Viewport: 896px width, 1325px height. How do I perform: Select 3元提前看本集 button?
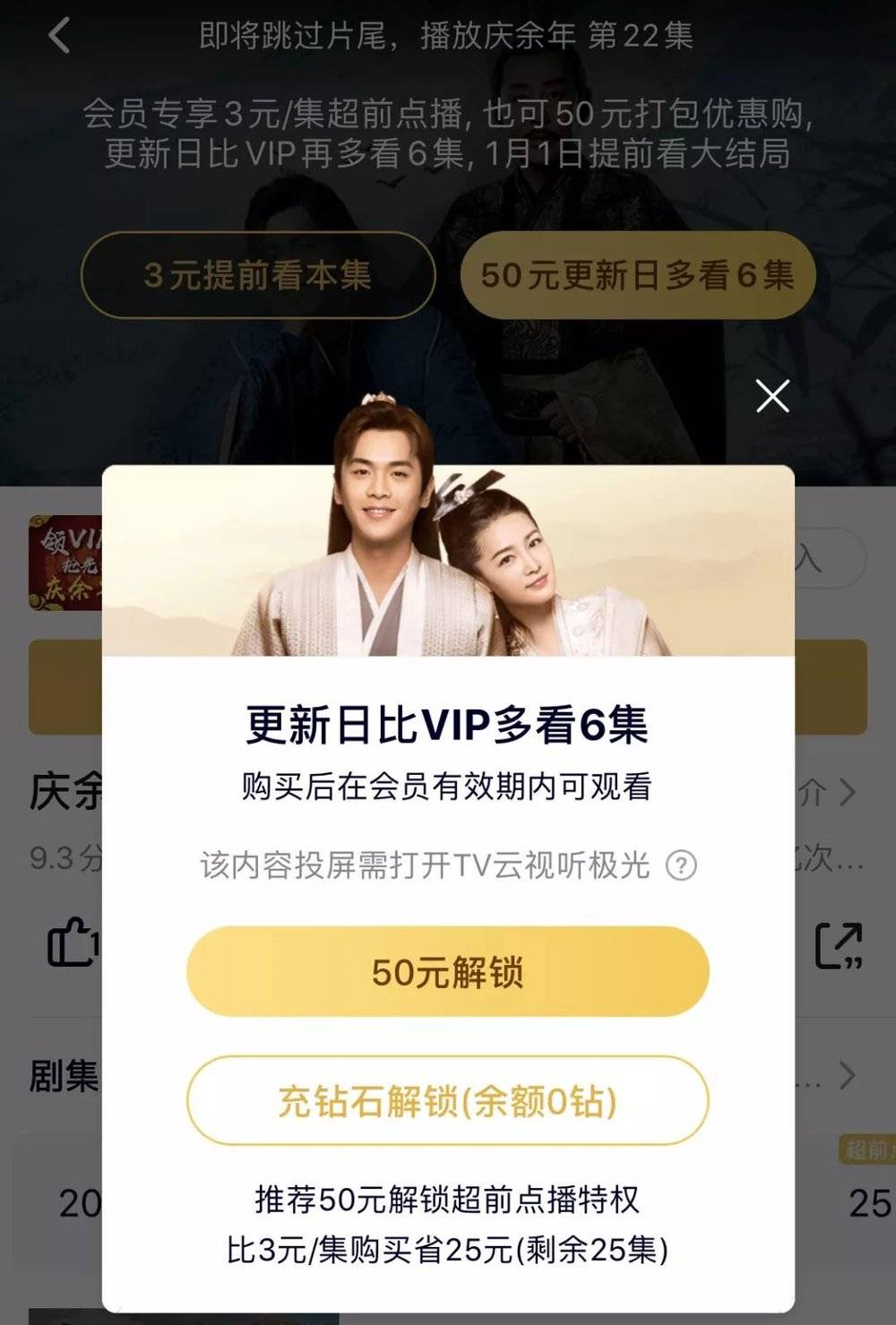pos(258,275)
